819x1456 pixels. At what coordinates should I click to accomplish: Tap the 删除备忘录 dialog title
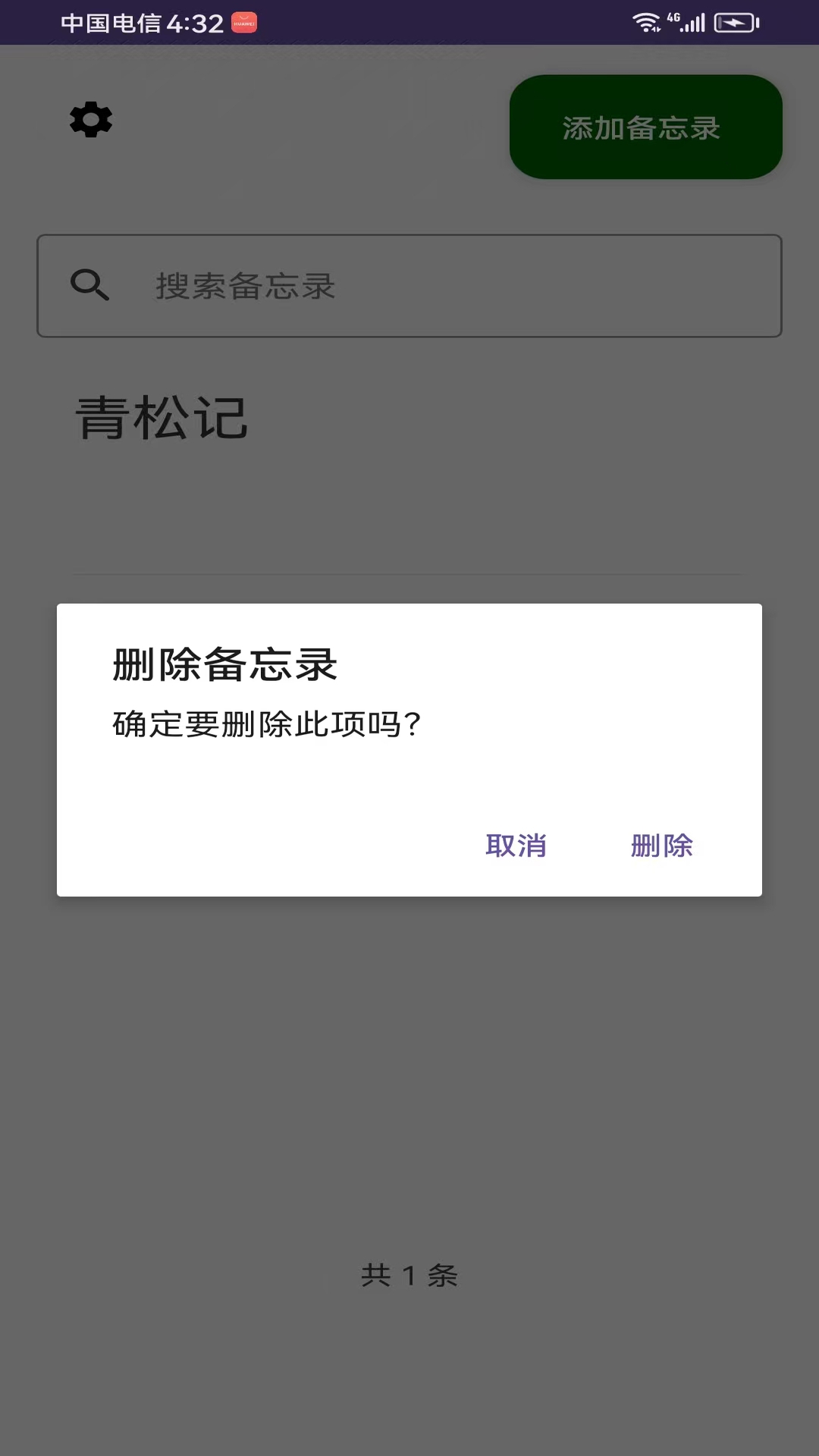[x=224, y=666]
